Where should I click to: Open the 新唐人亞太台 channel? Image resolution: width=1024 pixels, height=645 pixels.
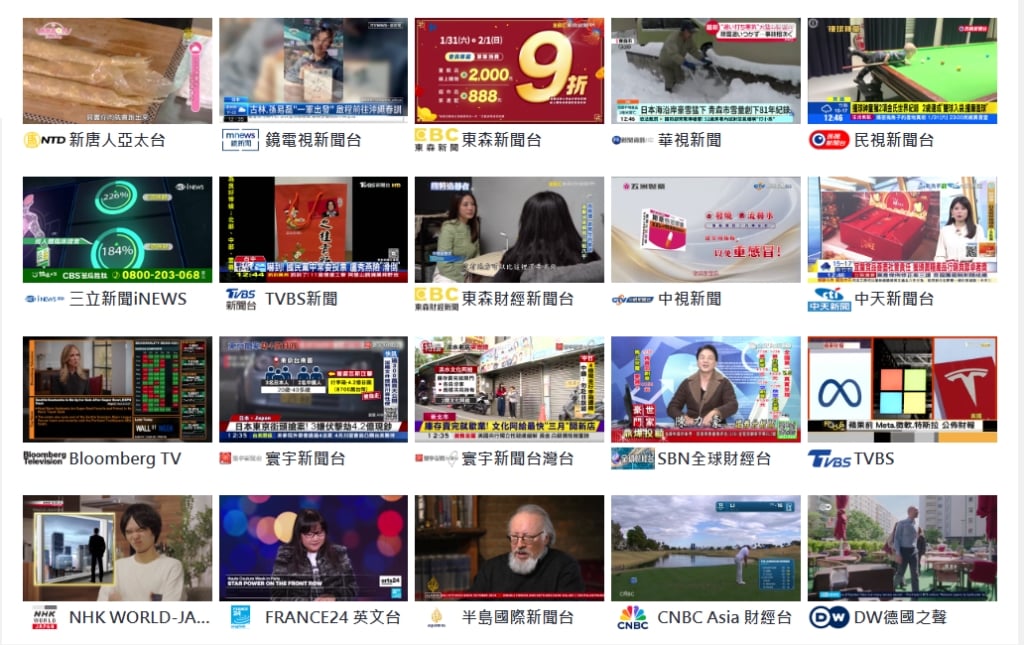click(x=117, y=71)
